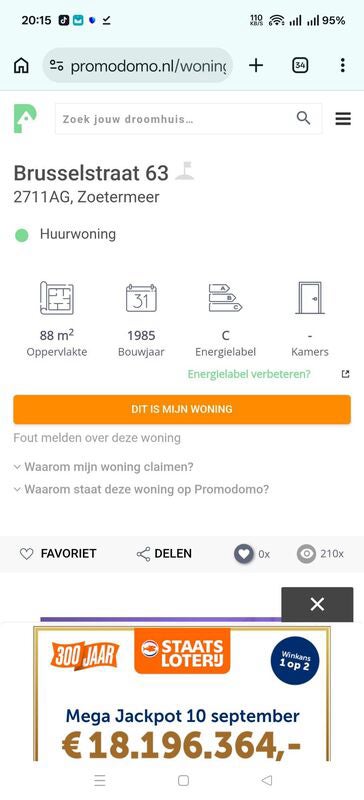Open the 'Energielabel verbeteren?' link

[249, 374]
